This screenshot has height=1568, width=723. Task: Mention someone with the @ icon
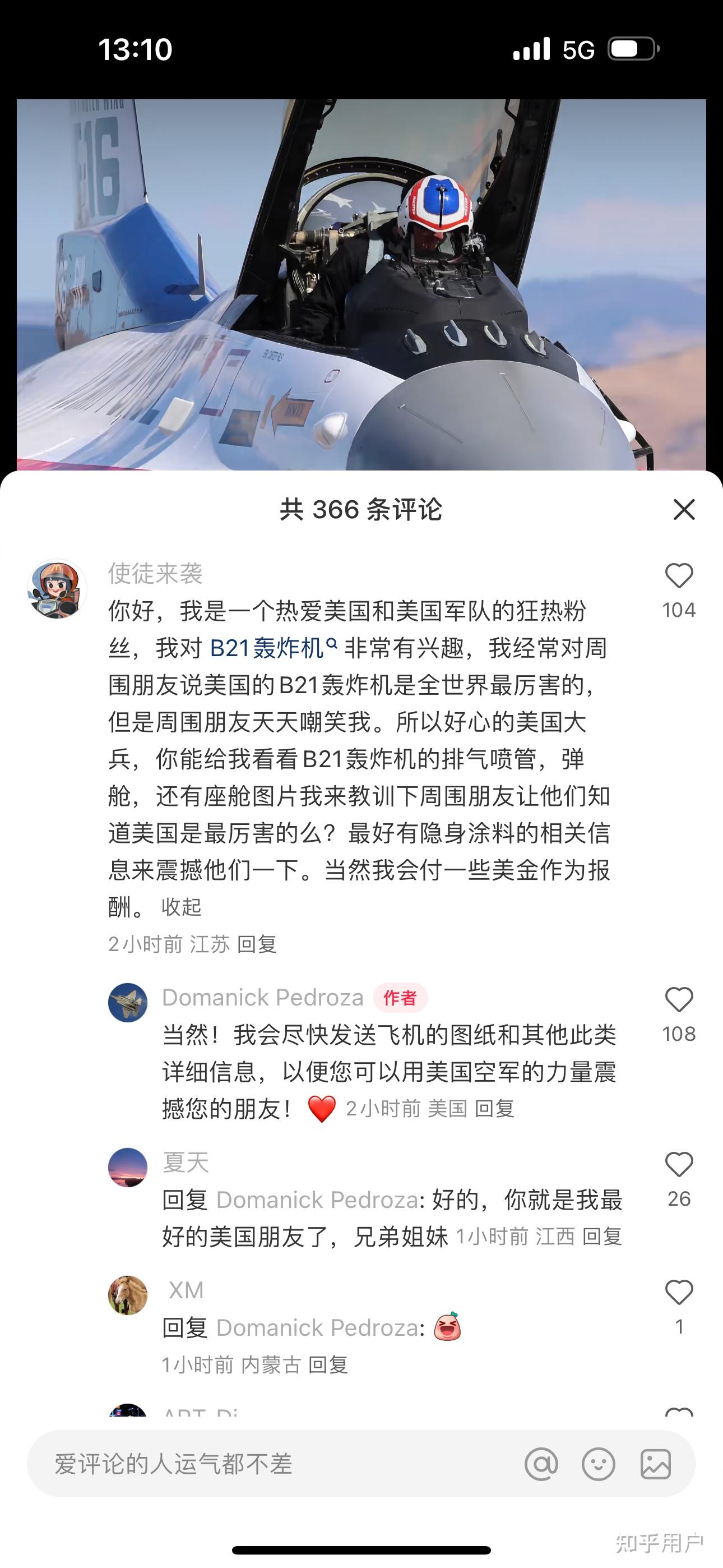coord(541,1464)
